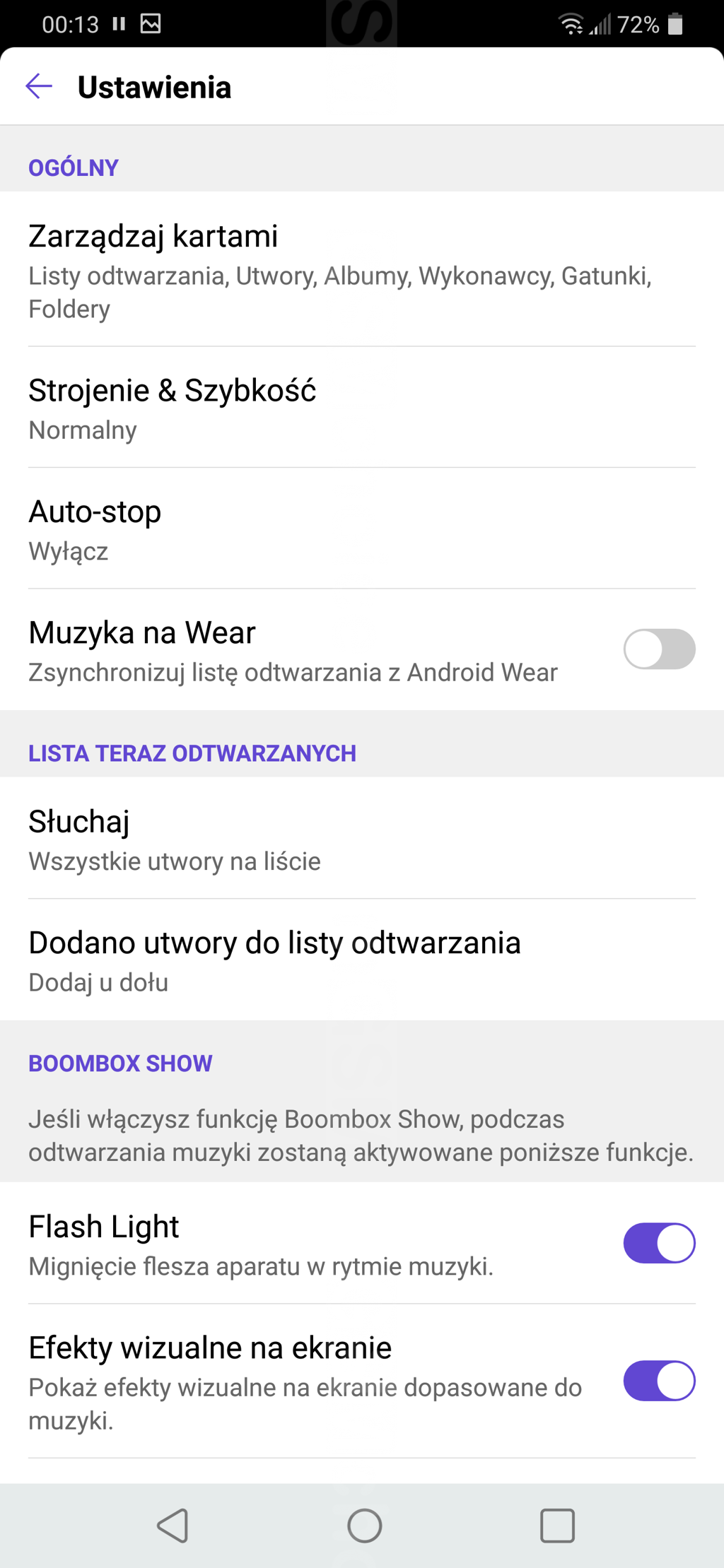Turn off the Flash Light switch
This screenshot has width=724, height=1568.
pyautogui.click(x=659, y=1243)
